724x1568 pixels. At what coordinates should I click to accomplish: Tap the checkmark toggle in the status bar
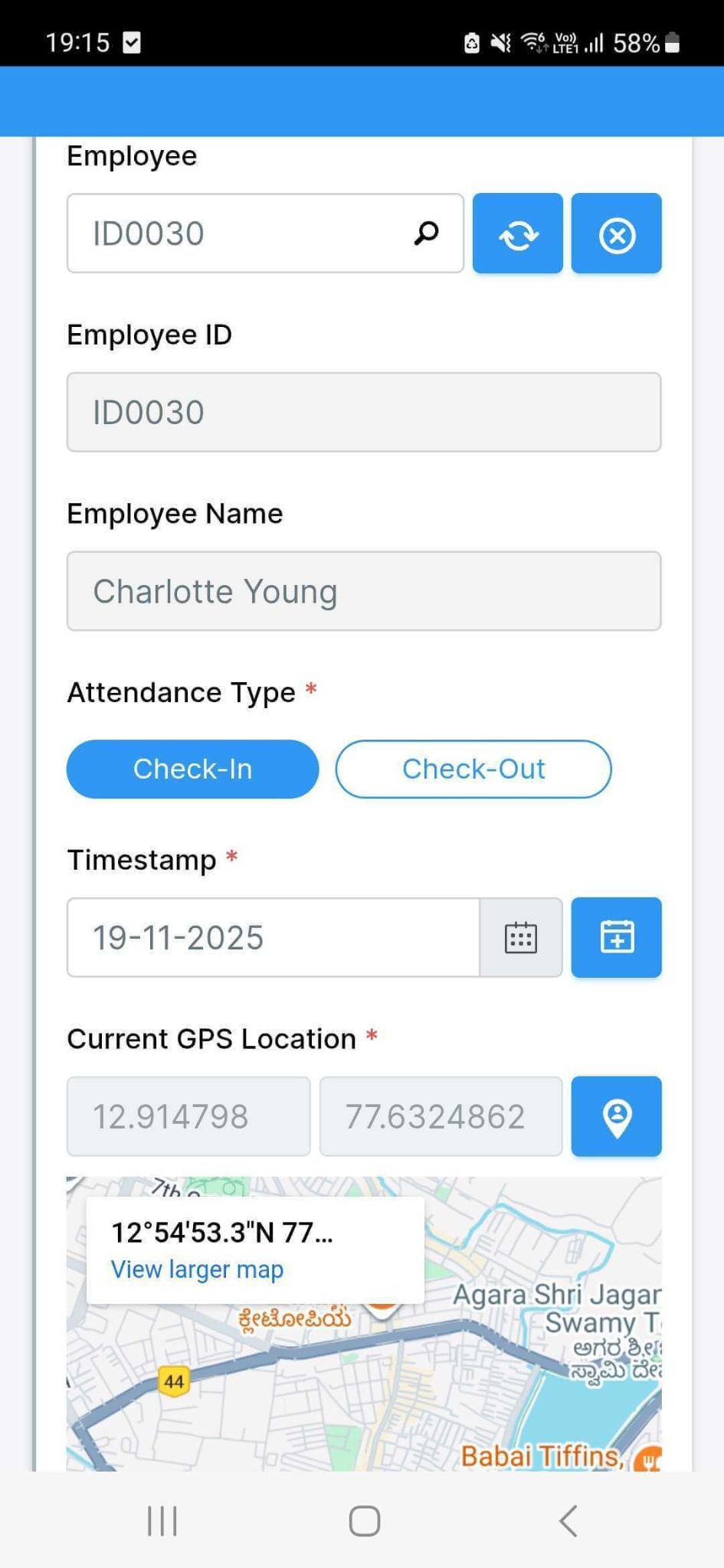[x=132, y=42]
